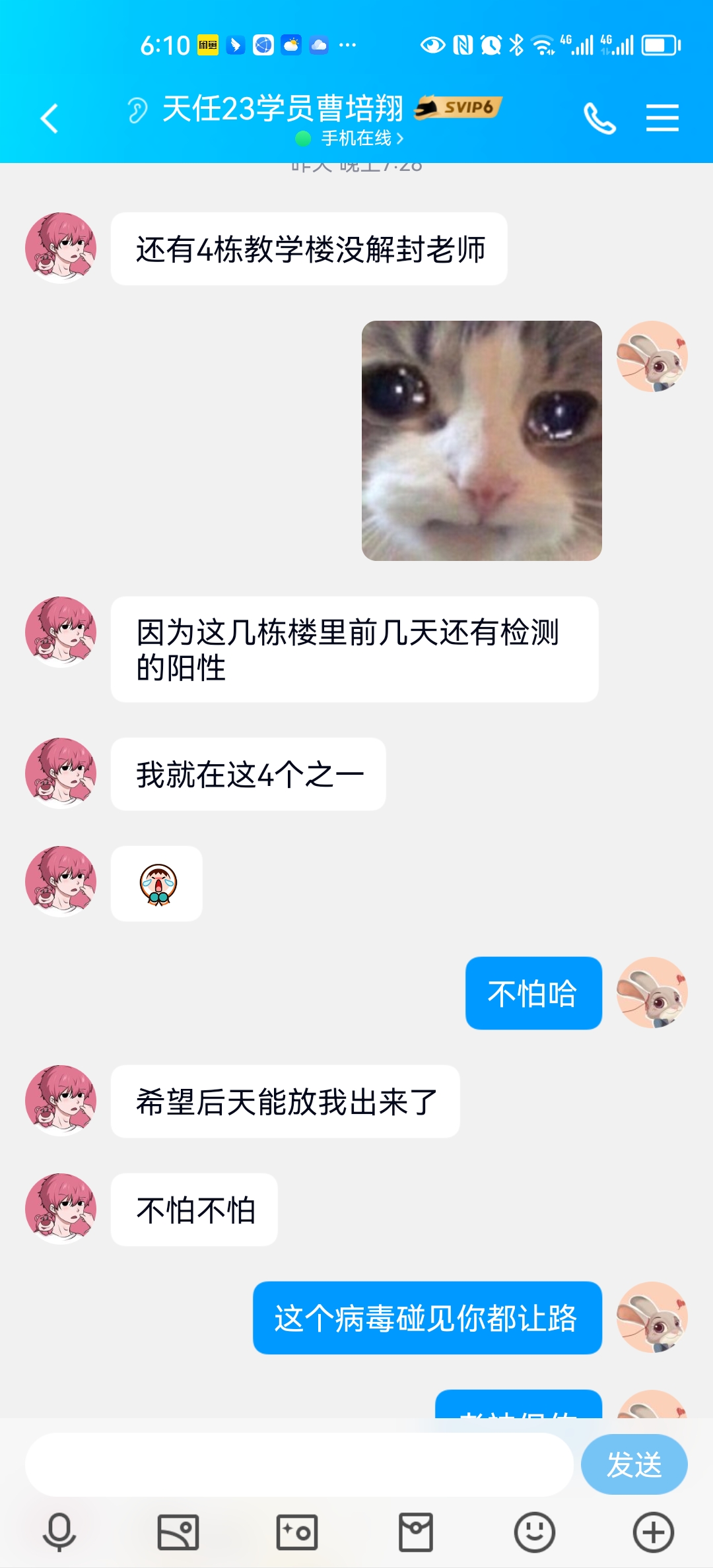Viewport: 713px width, 1568px height.
Task: Open more options plus button
Action: (x=654, y=1532)
